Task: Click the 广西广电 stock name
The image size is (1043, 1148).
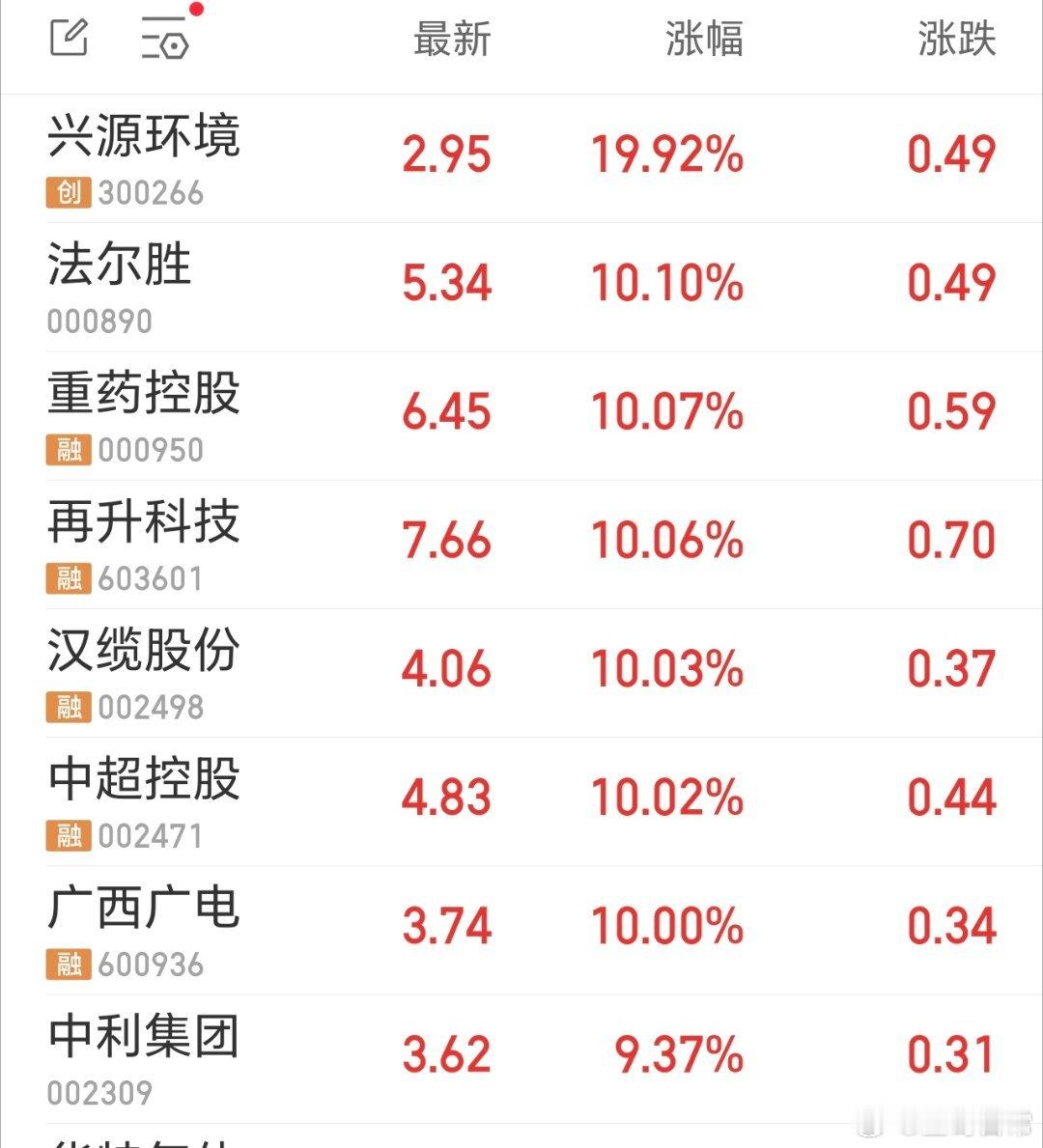Action: pos(145,908)
